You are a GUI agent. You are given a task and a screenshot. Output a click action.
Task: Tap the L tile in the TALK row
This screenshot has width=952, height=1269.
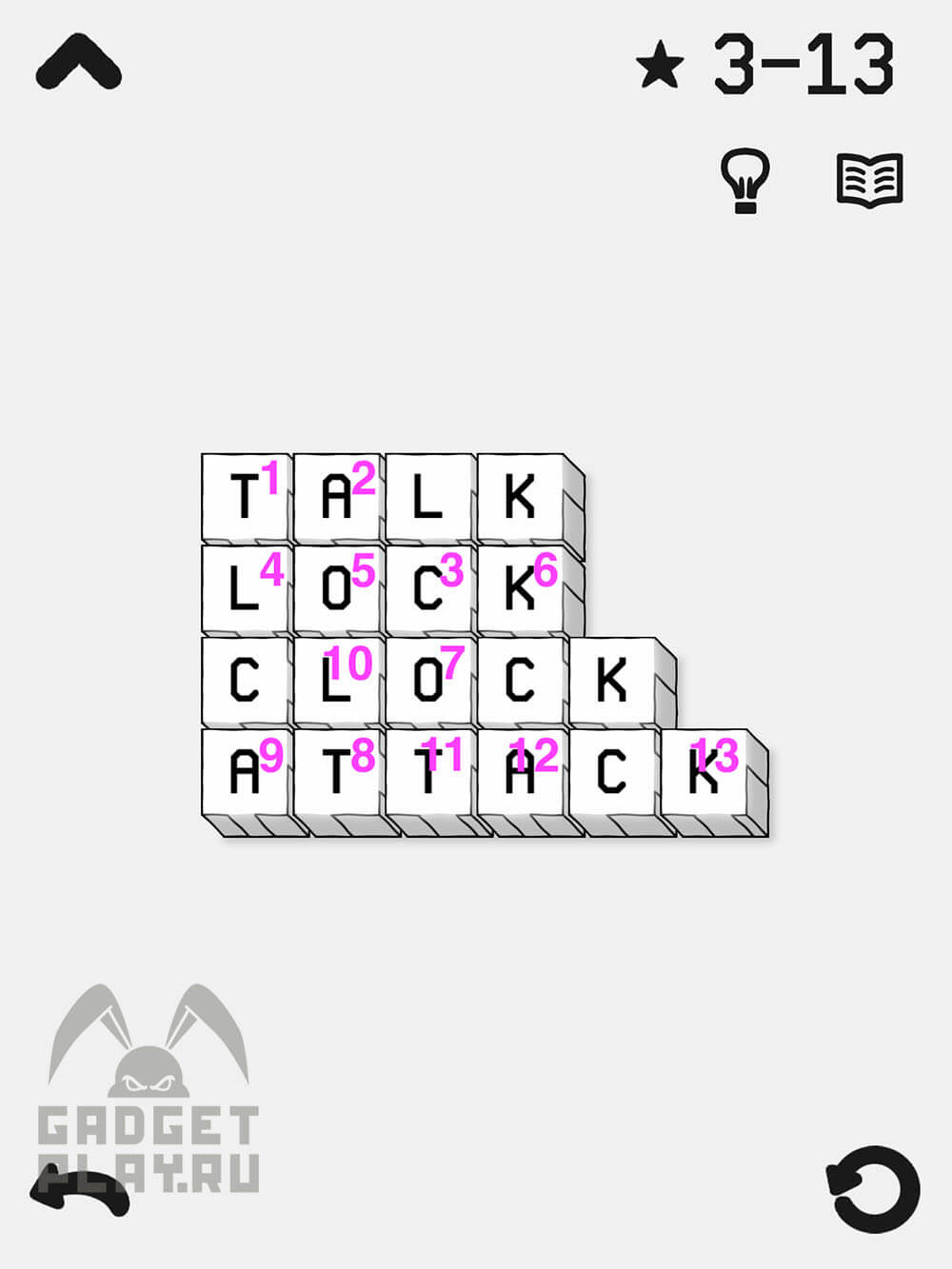click(428, 497)
